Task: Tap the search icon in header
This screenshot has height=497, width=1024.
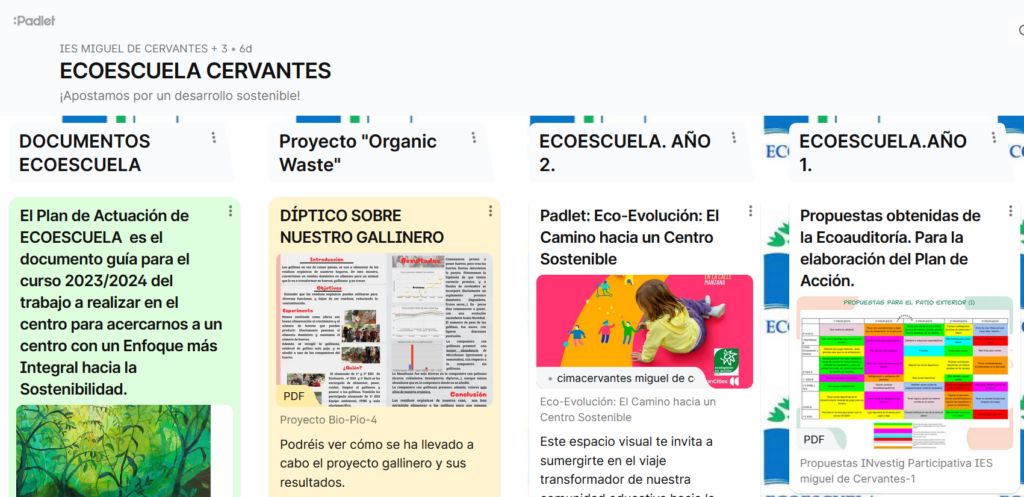Action: click(1019, 31)
